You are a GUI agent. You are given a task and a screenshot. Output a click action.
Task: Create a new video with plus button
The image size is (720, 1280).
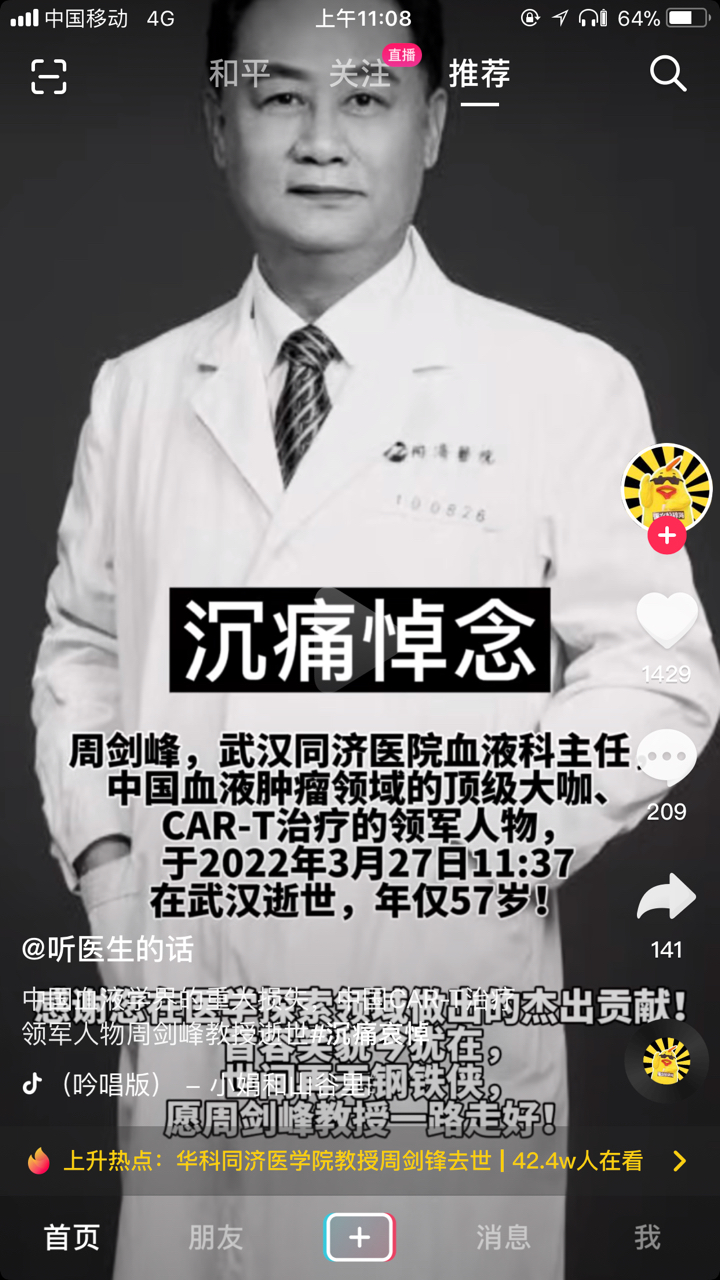click(360, 1237)
